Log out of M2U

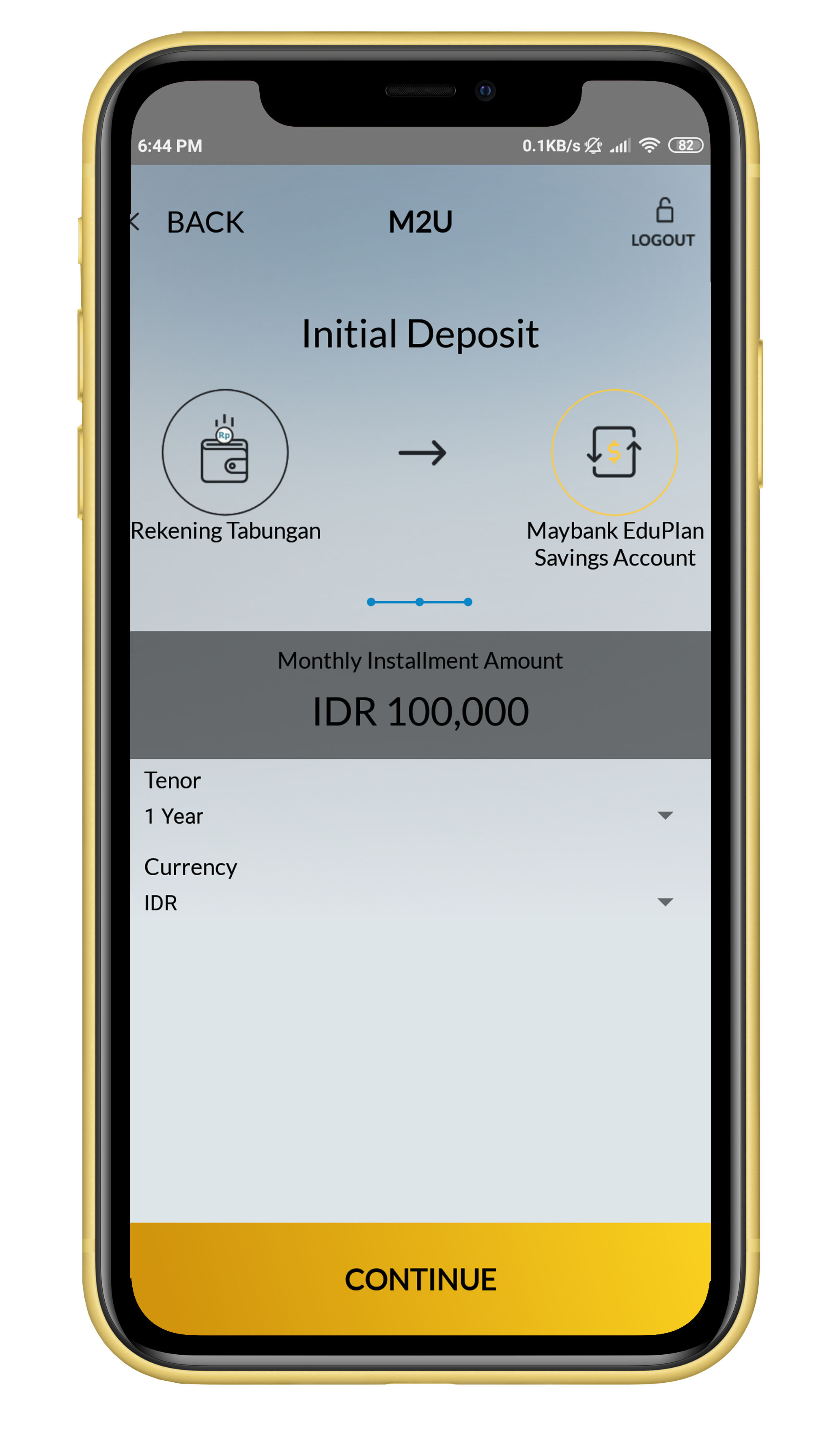663,222
